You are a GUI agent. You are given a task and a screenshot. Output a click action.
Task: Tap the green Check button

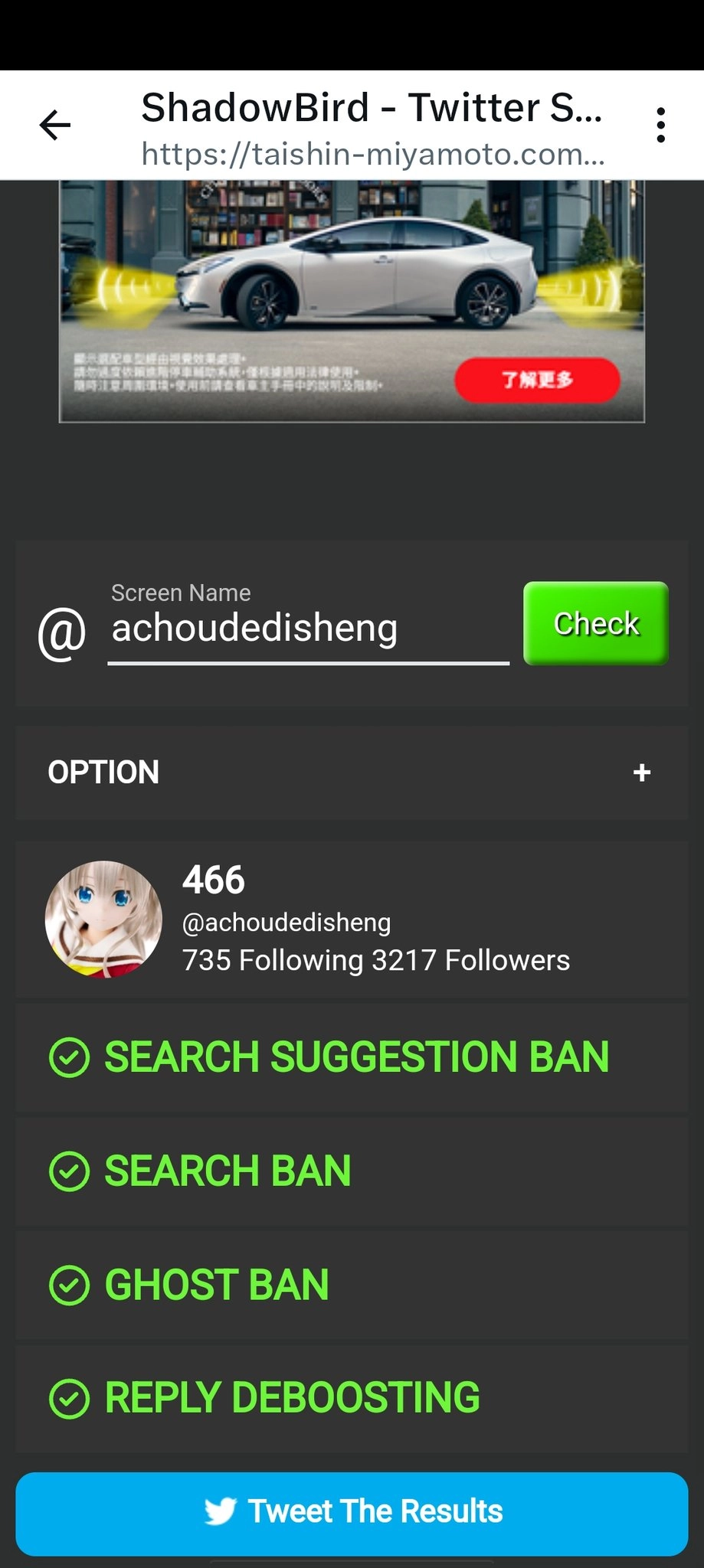pyautogui.click(x=595, y=623)
